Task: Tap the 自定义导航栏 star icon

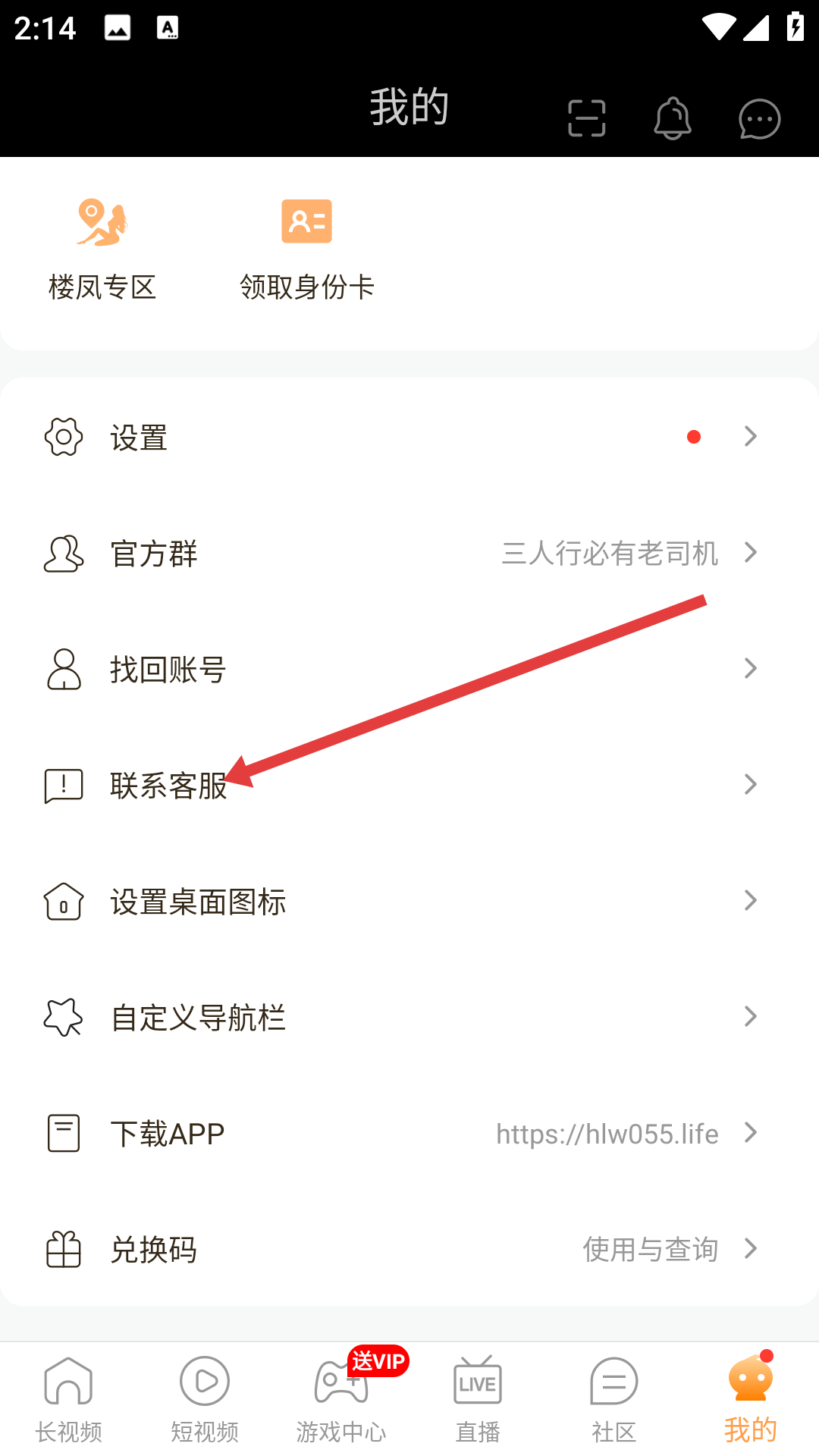Action: 62,1018
